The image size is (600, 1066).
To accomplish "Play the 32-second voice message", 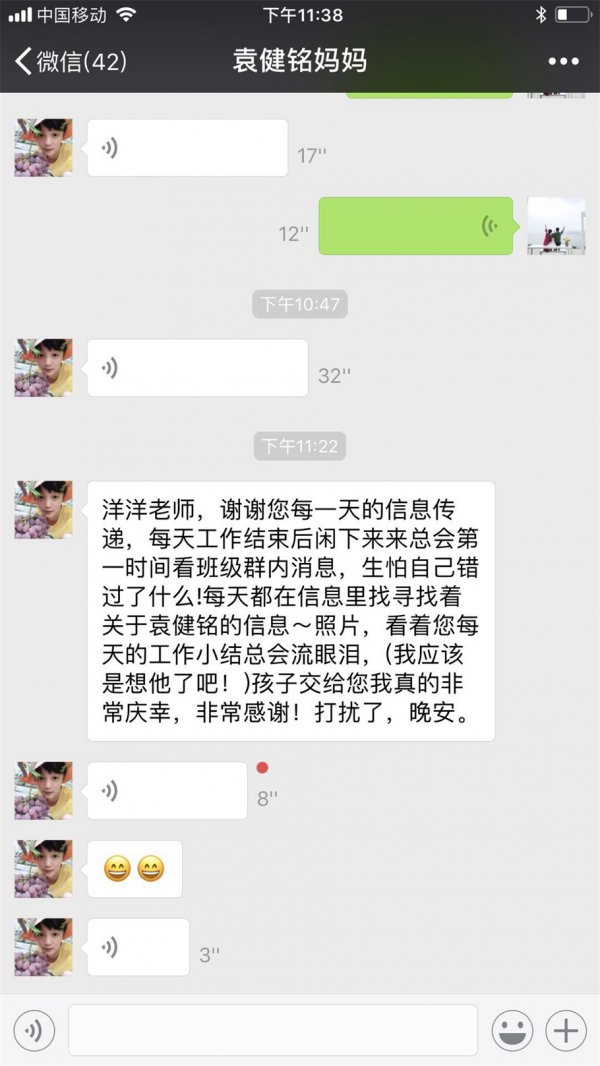I will (197, 368).
